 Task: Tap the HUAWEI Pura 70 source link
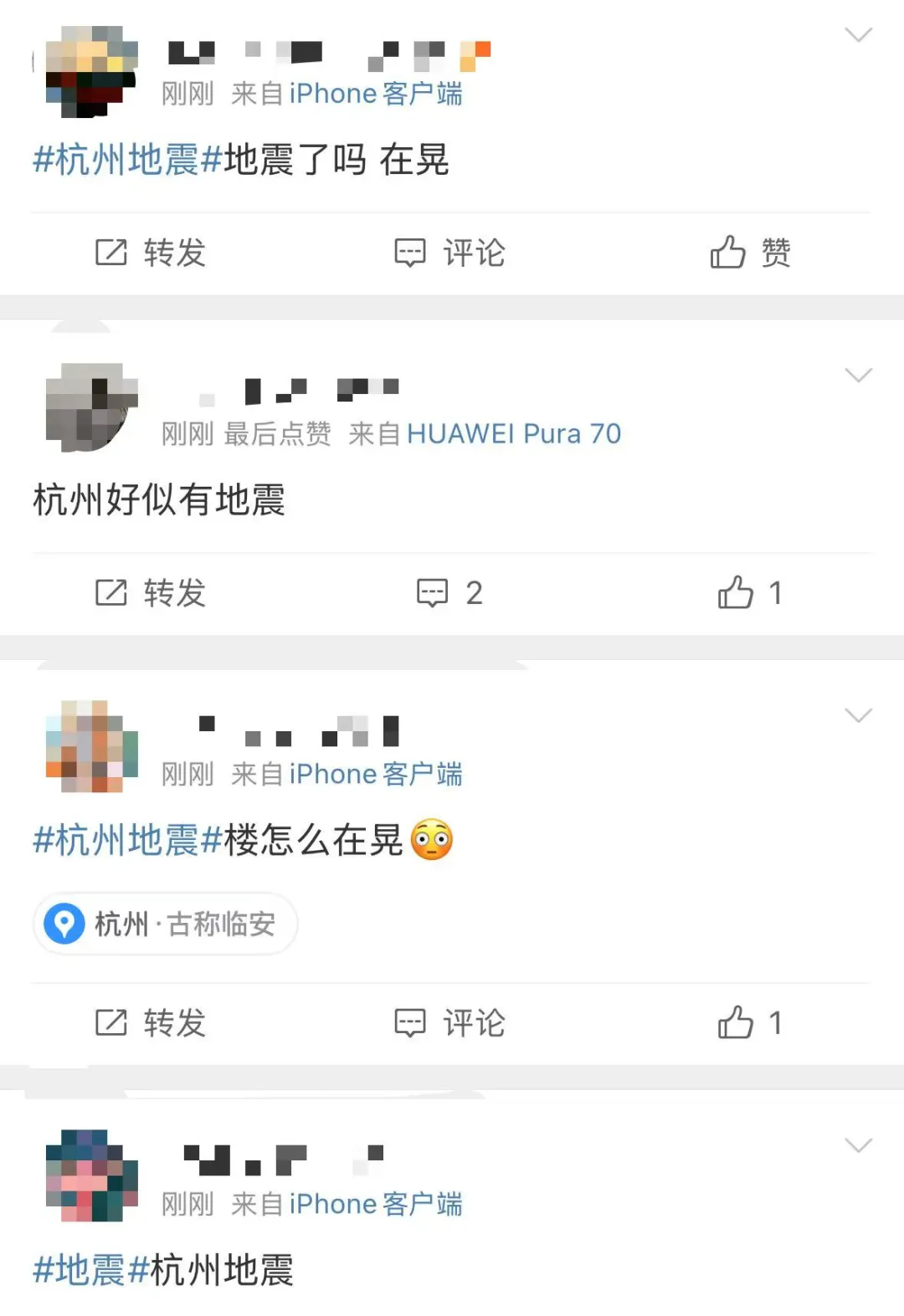(513, 433)
